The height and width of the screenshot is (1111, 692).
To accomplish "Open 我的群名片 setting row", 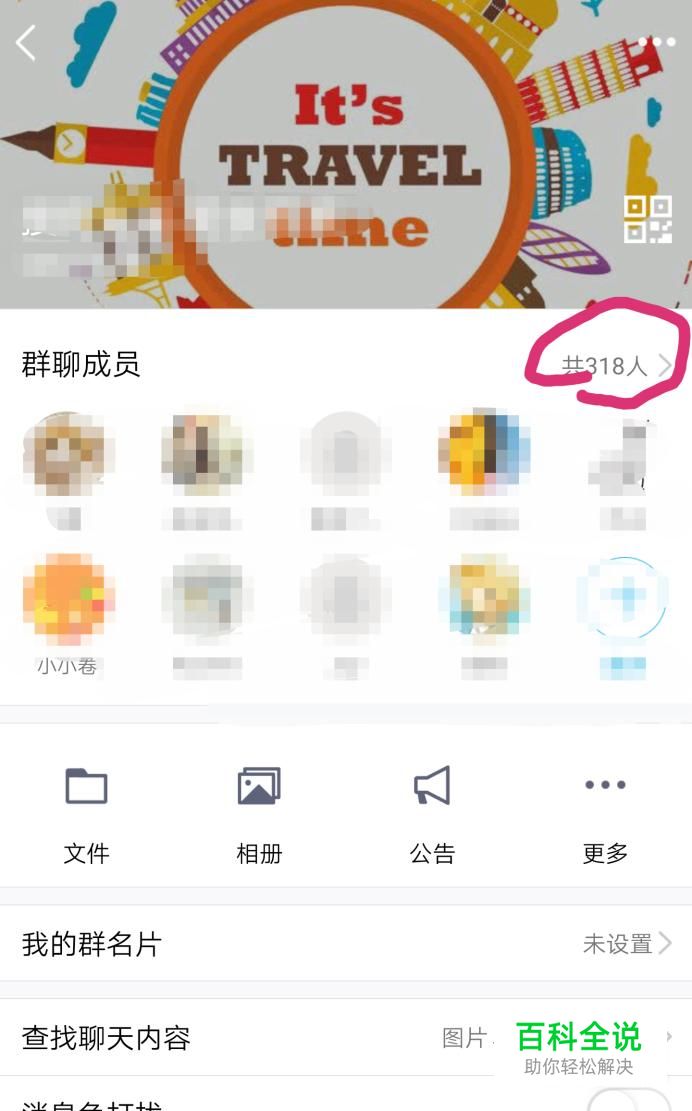I will (x=346, y=944).
